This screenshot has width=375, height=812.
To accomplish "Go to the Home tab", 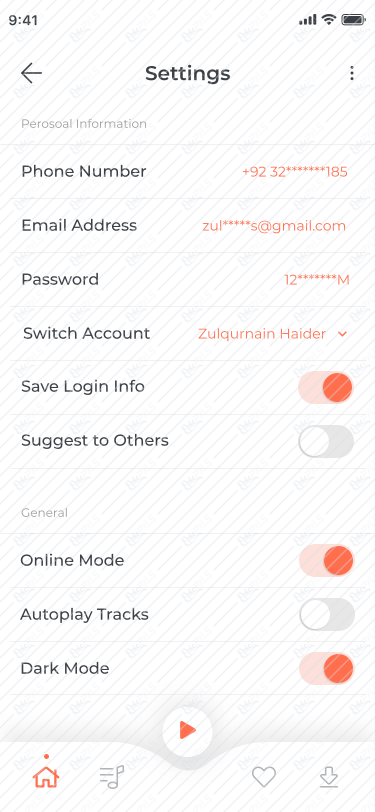I will pyautogui.click(x=46, y=777).
